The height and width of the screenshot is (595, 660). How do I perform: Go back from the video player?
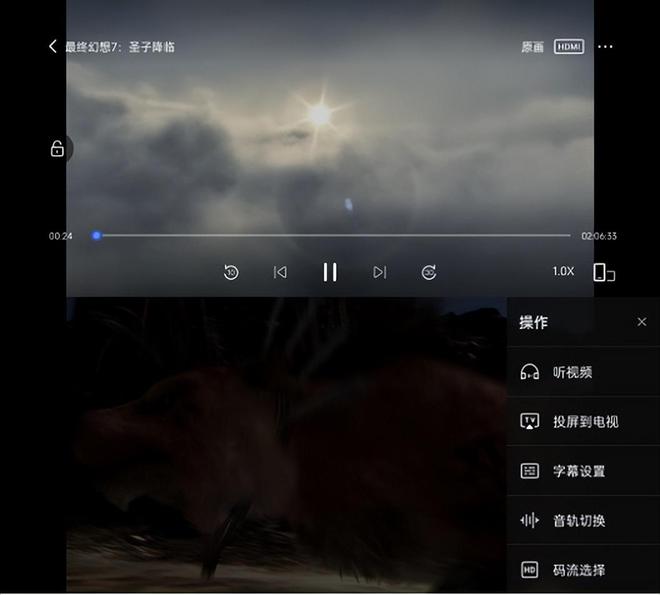(53, 47)
